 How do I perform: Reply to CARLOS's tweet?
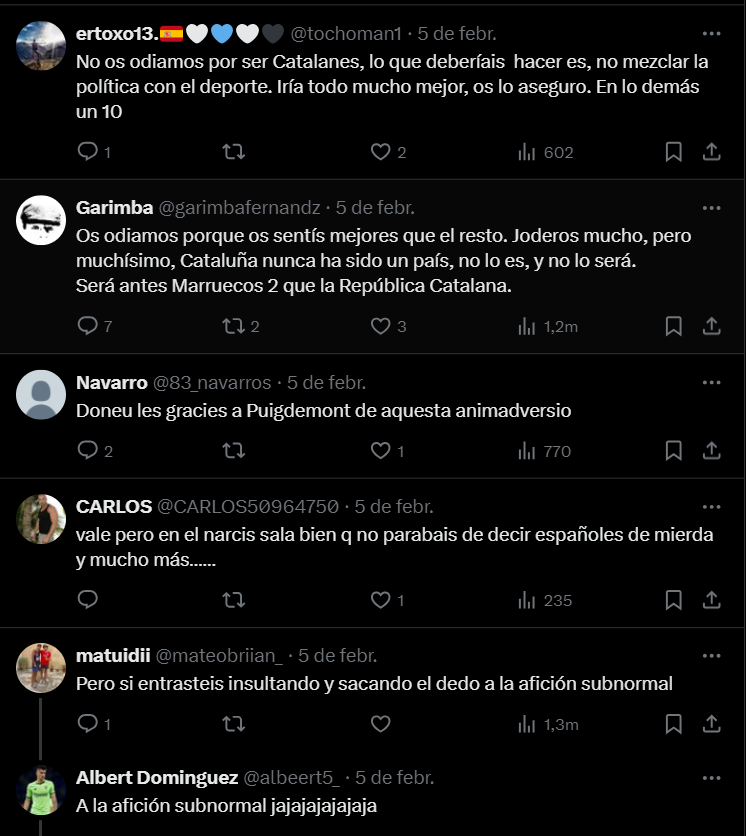pos(88,600)
